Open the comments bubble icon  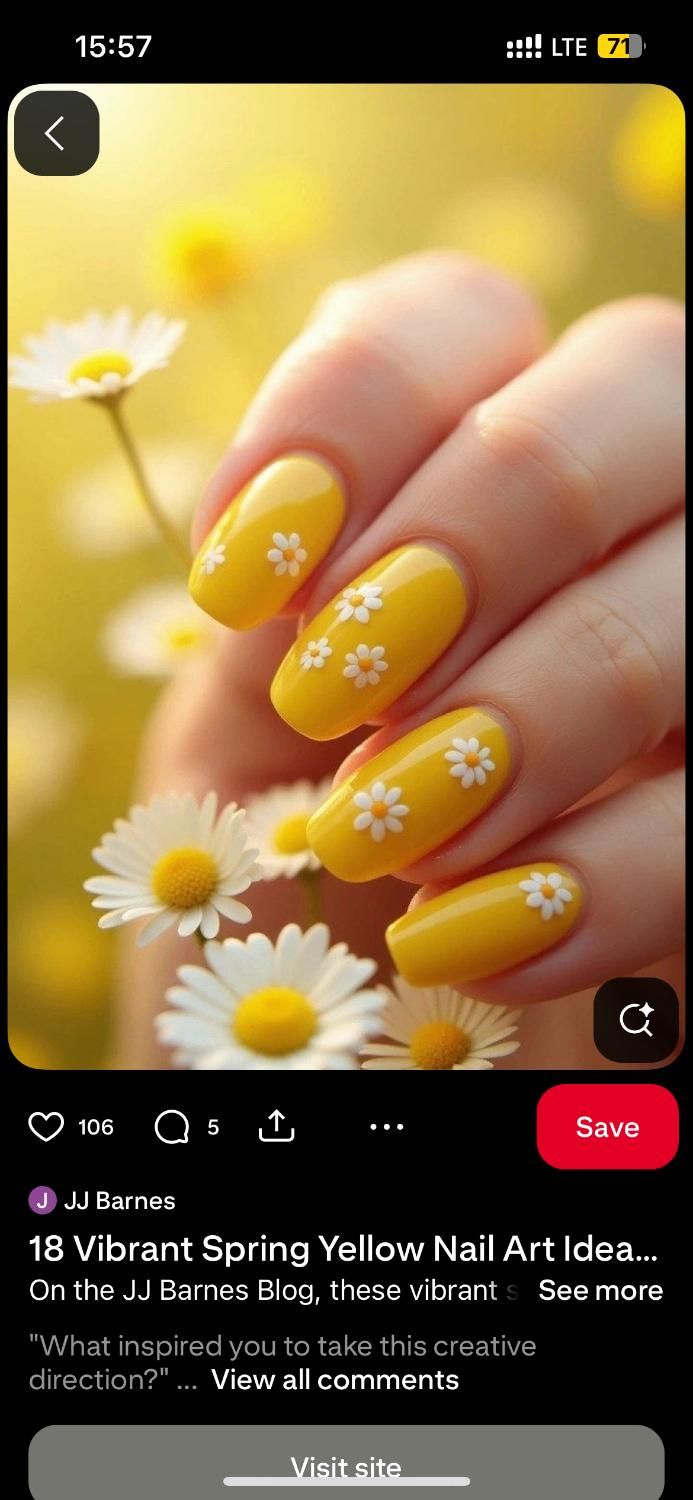point(172,1127)
